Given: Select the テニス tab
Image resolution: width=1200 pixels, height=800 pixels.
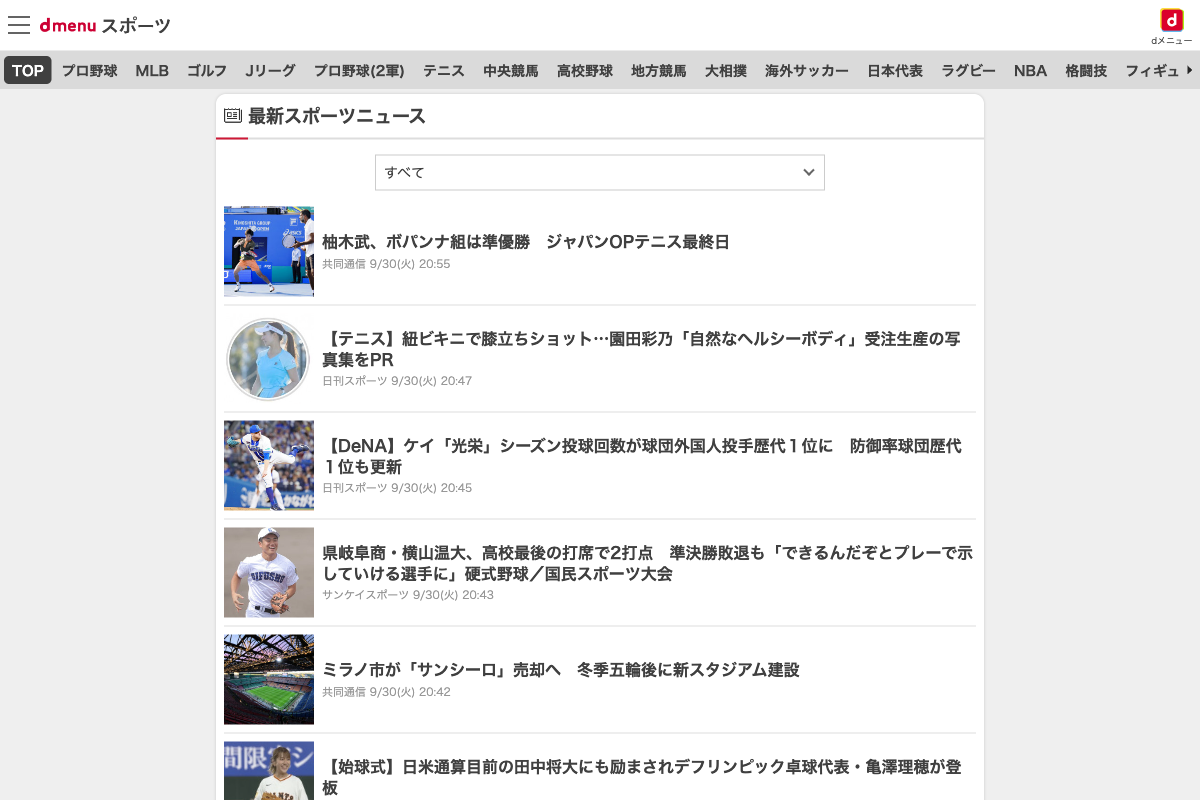Looking at the screenshot, I should tap(443, 71).
